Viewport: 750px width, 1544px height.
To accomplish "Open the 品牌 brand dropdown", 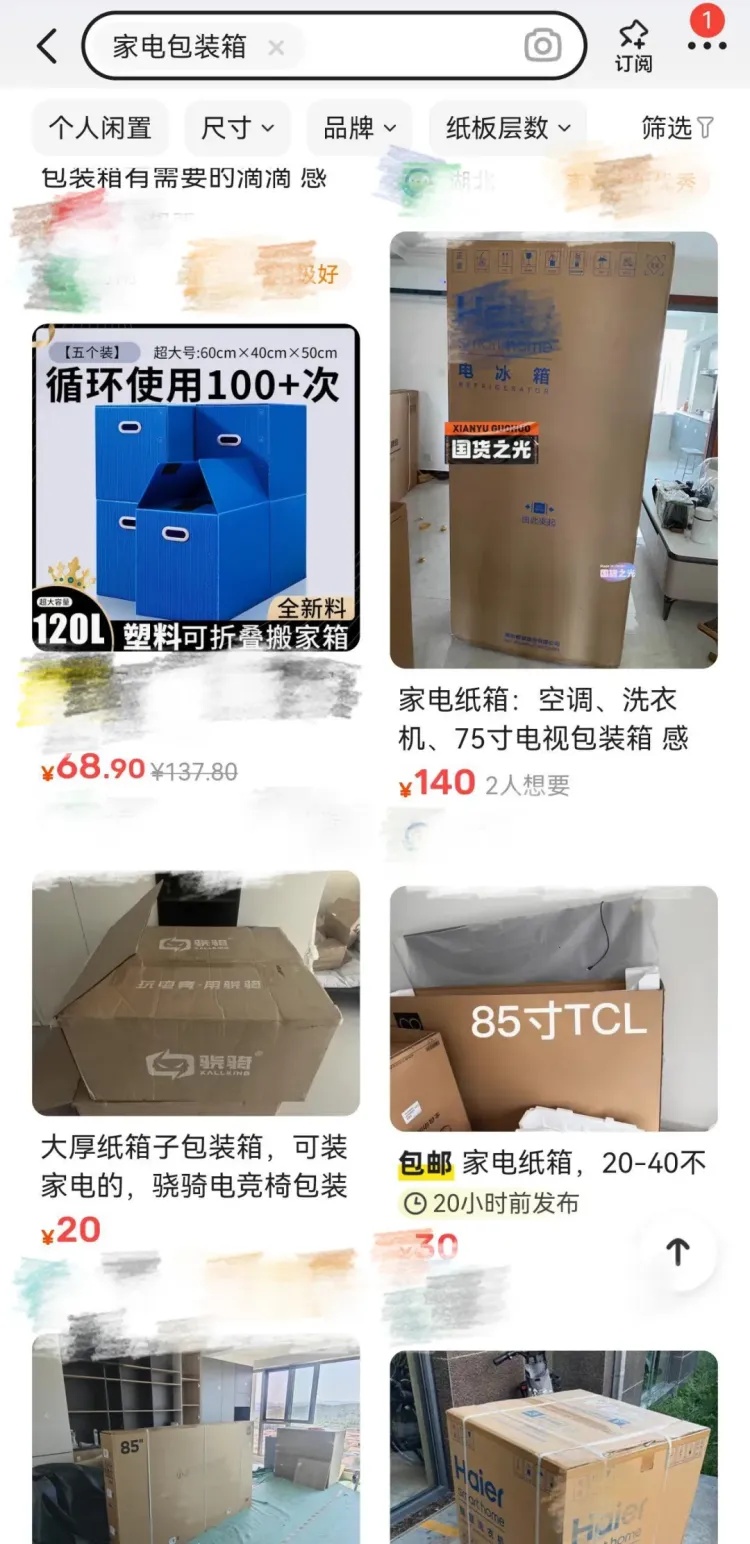I will (x=358, y=128).
